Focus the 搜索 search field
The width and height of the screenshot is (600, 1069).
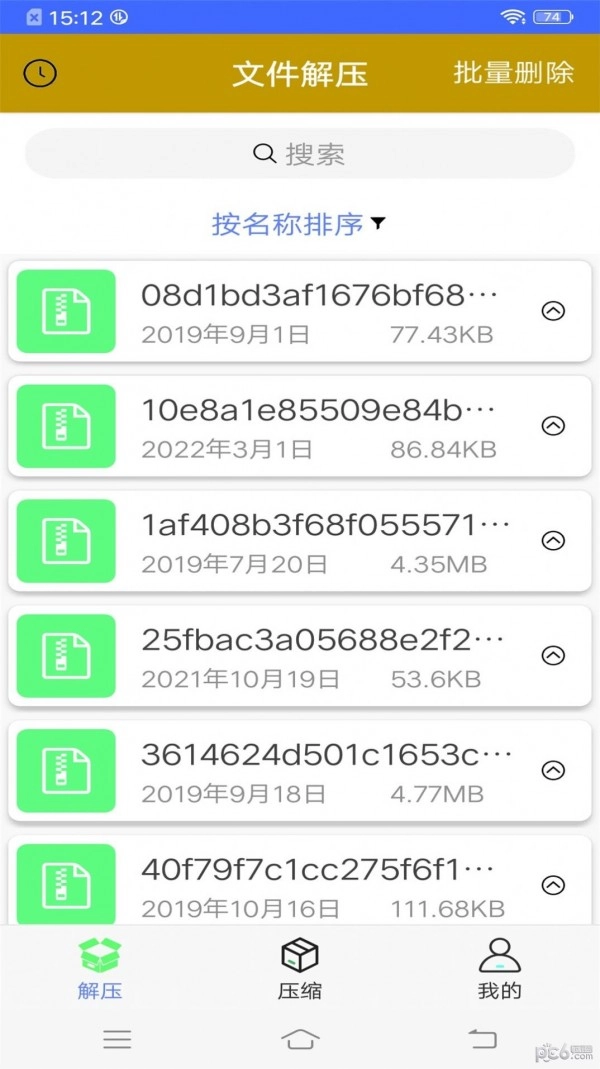(300, 154)
